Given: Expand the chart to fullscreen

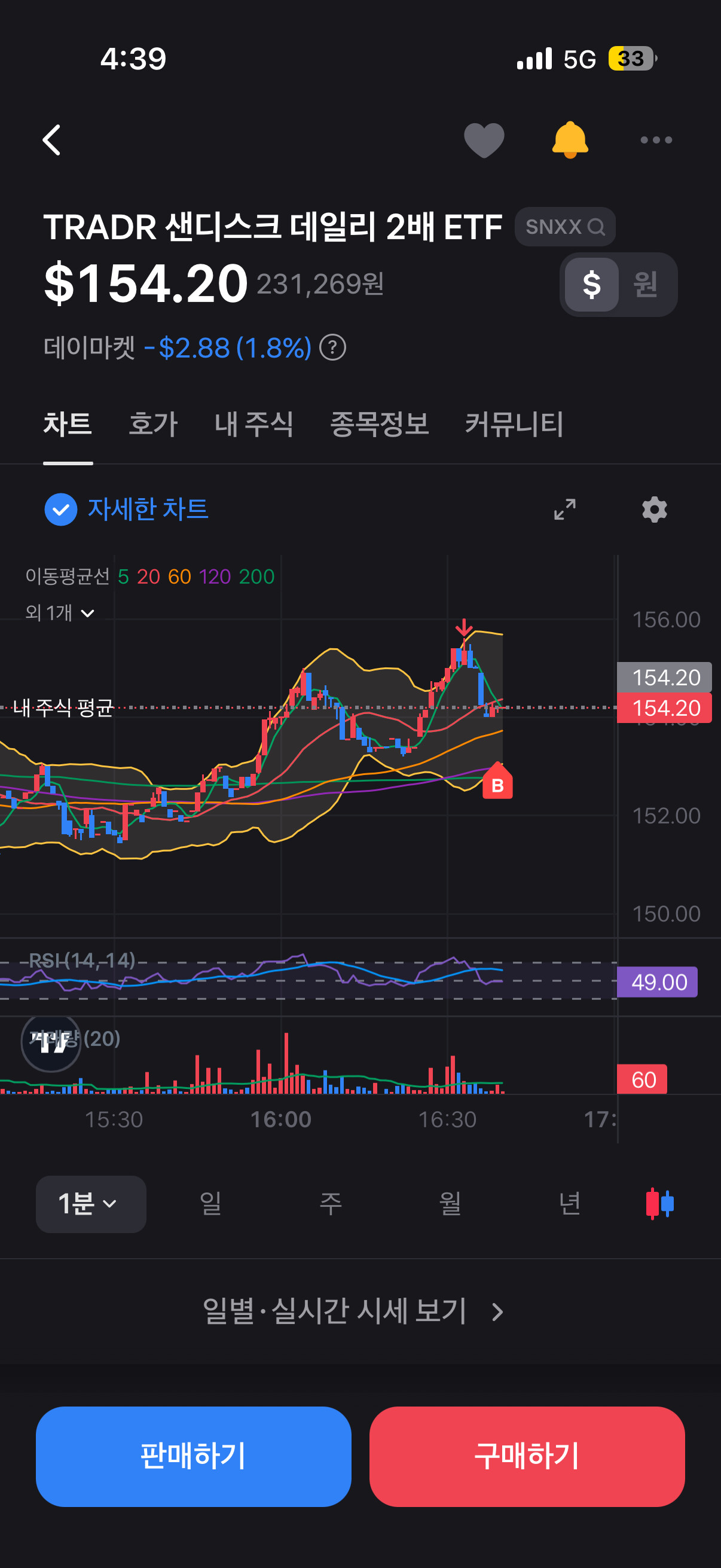Looking at the screenshot, I should (564, 509).
